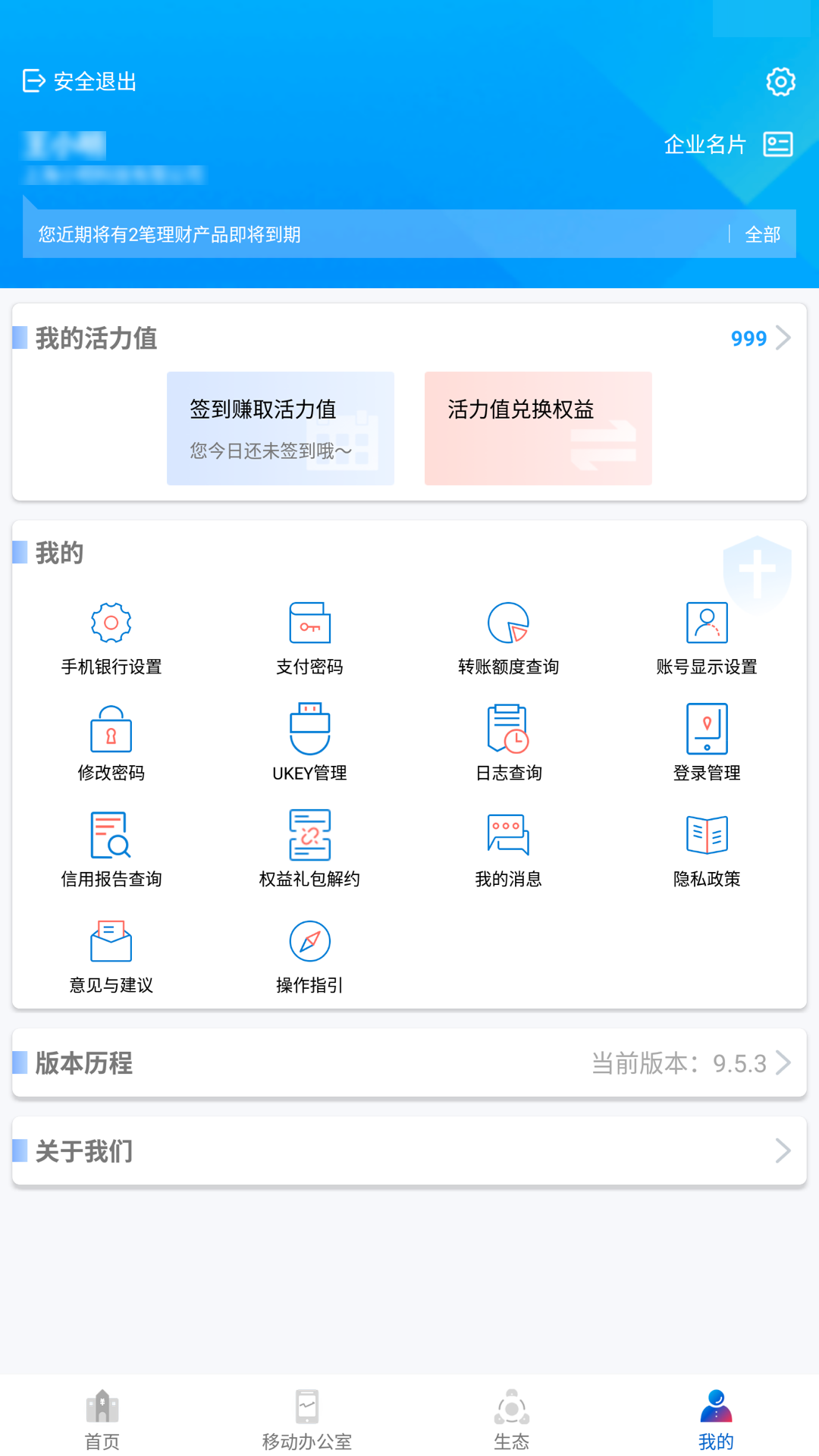Open 手机银行设置
This screenshot has height=1456, width=819.
point(111,639)
